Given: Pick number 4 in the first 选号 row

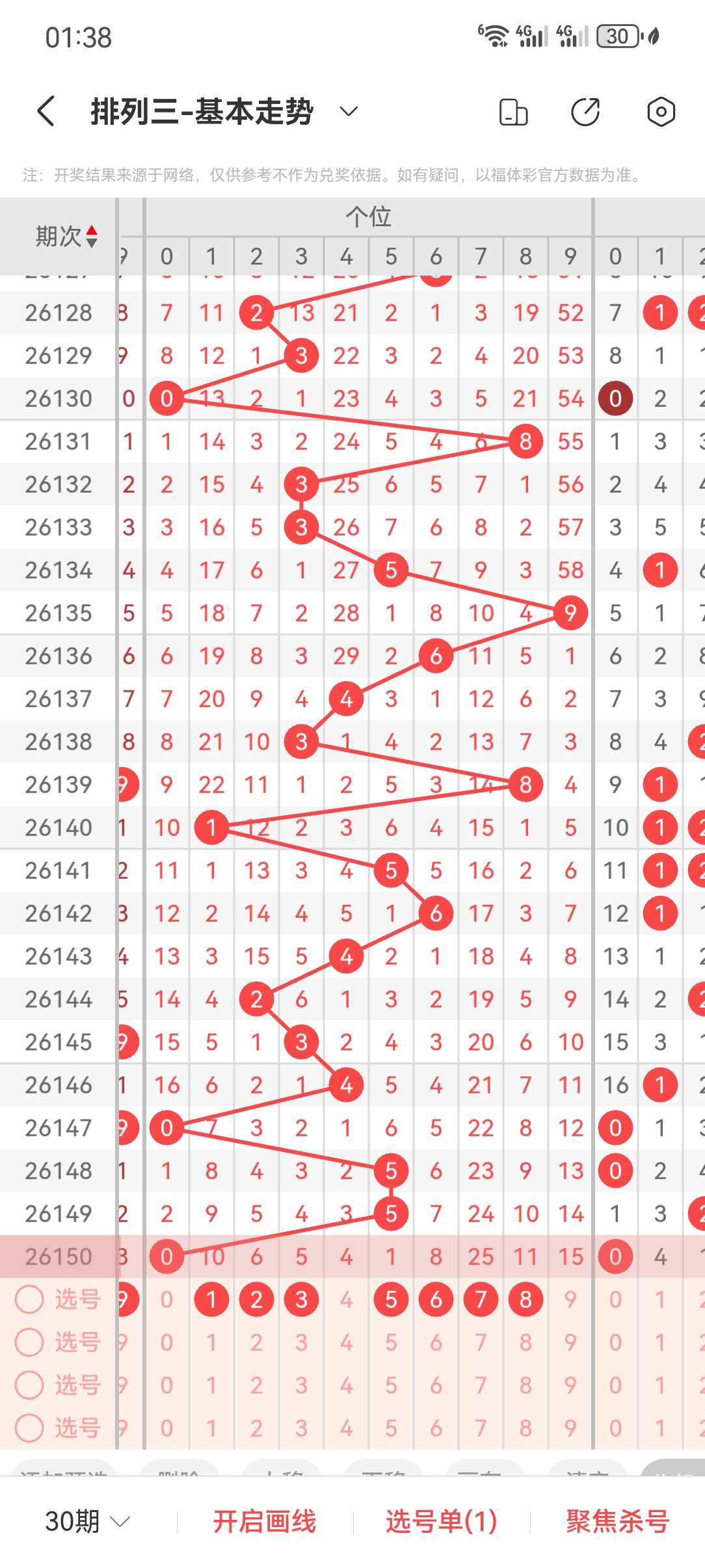Looking at the screenshot, I should click(x=346, y=1300).
